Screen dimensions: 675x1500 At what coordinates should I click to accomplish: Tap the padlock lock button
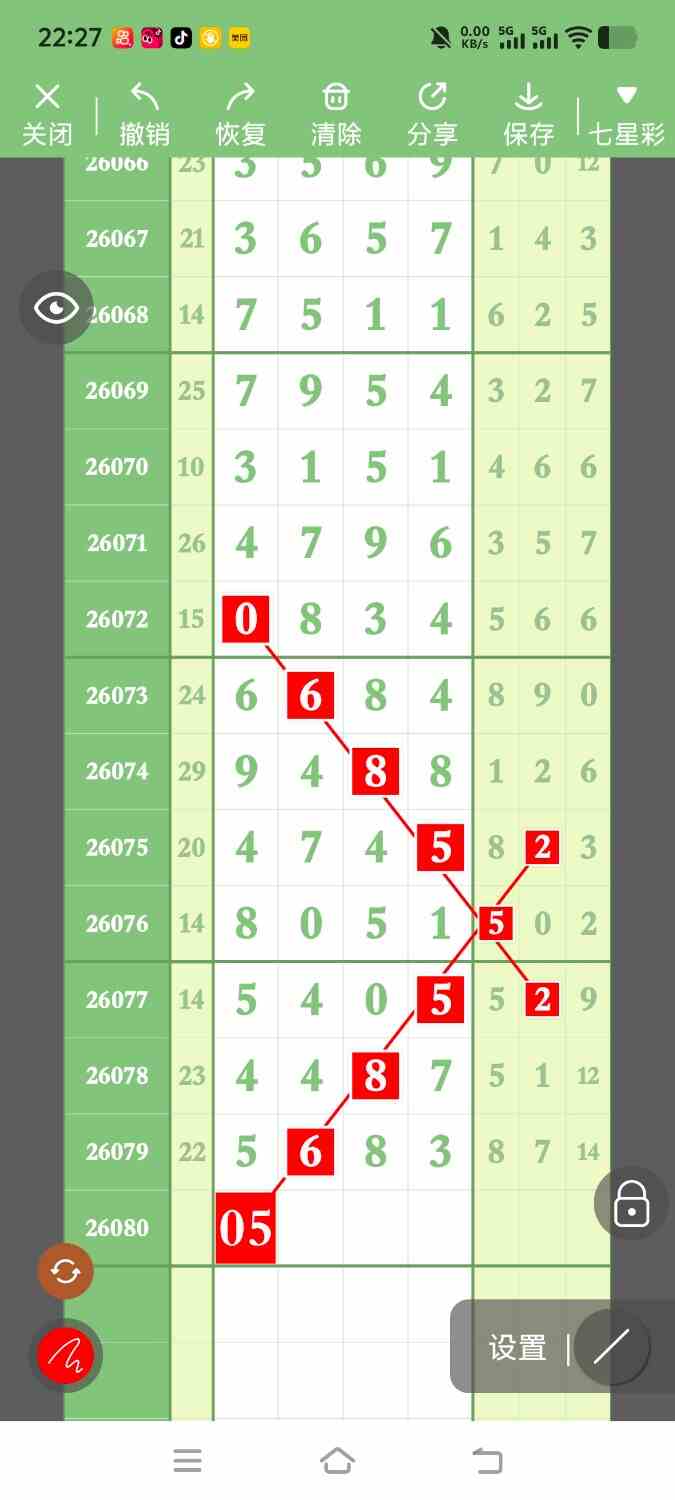click(631, 1203)
